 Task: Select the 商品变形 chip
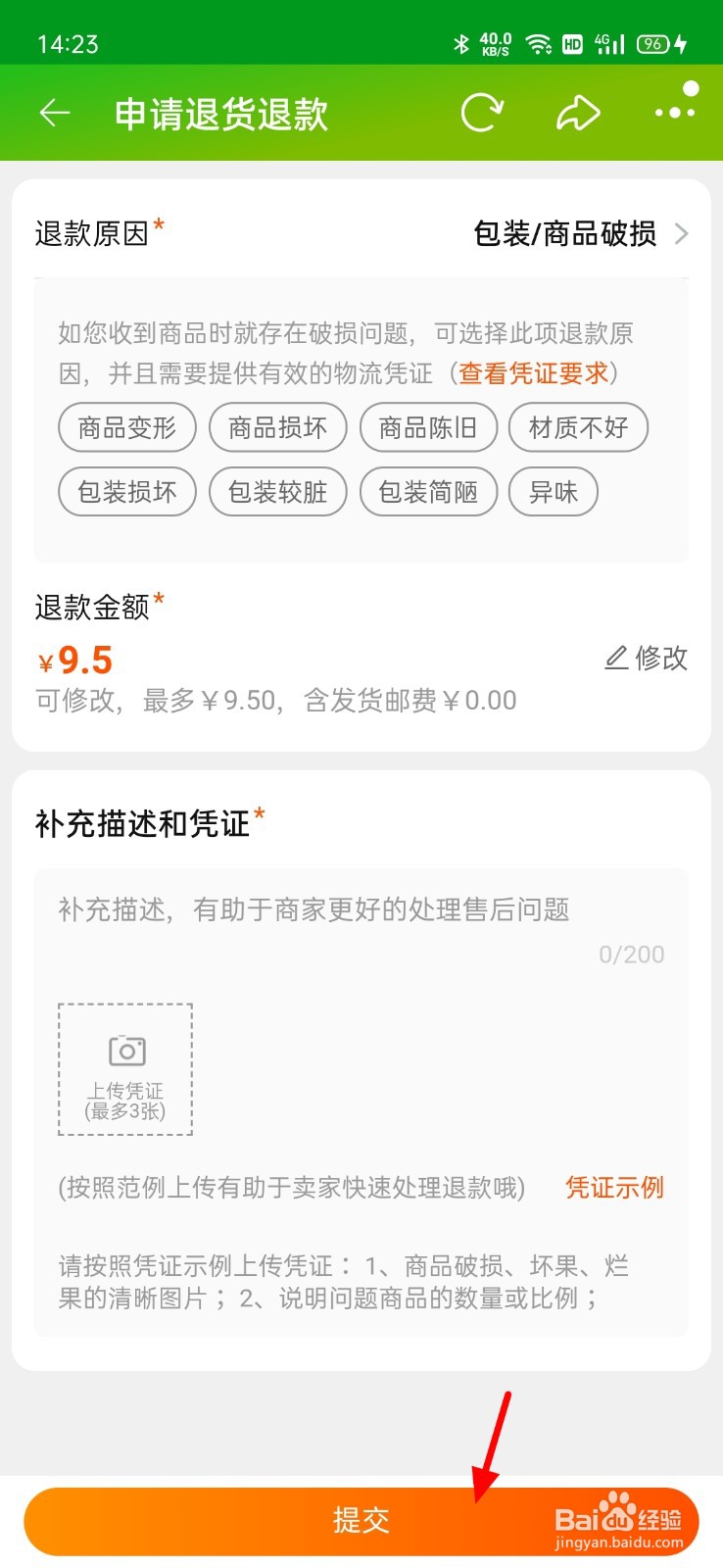127,428
